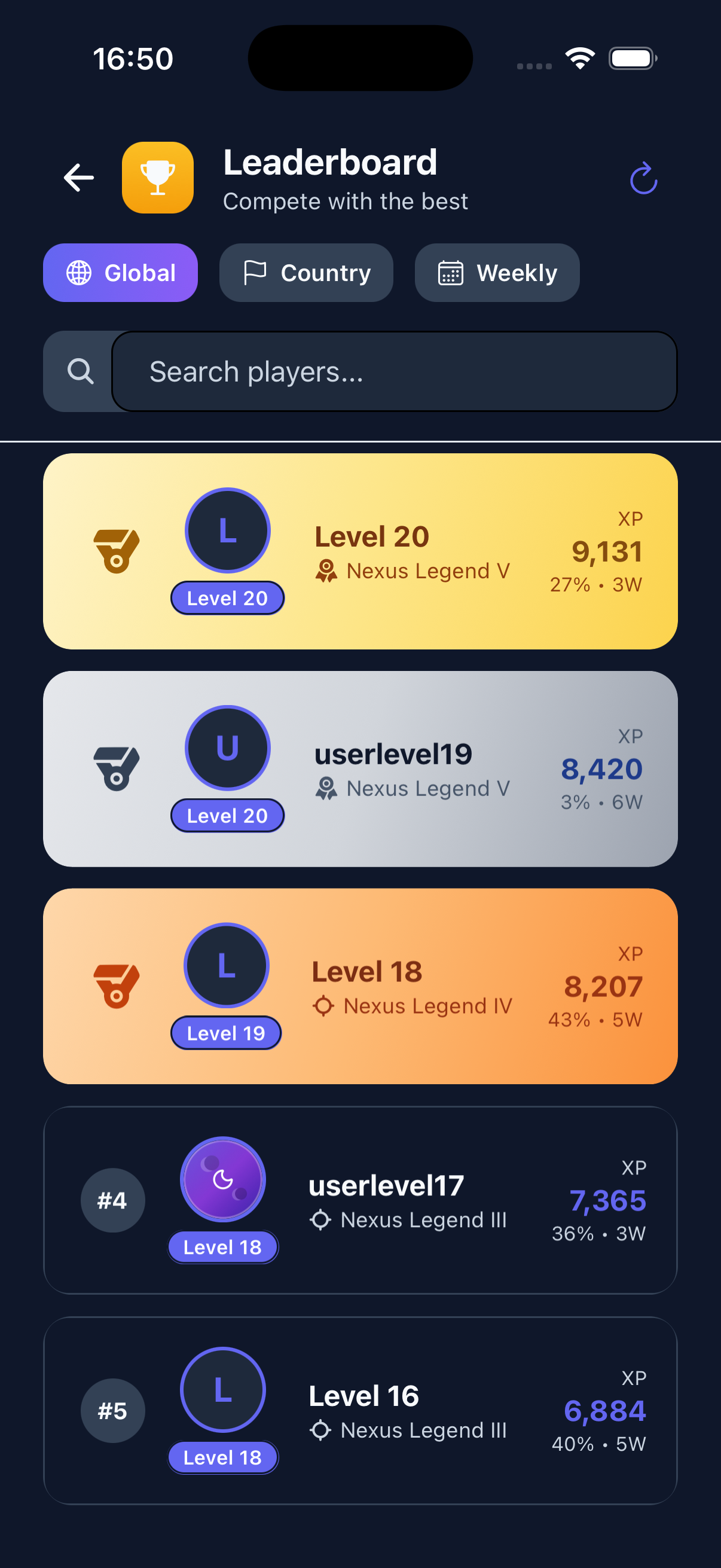Click the search magnifier icon
Screen dimensions: 721x1568
81,371
